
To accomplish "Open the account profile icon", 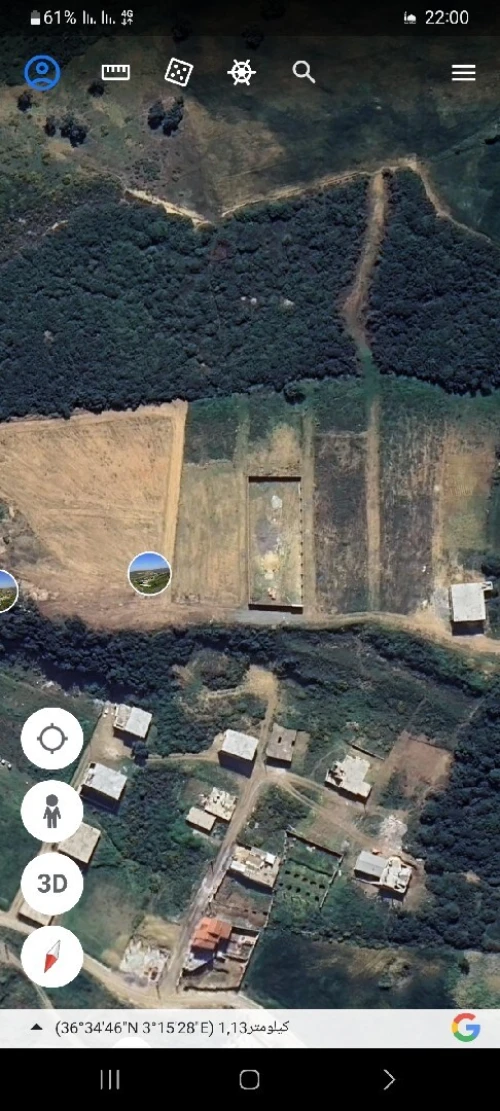I will pyautogui.click(x=42, y=72).
